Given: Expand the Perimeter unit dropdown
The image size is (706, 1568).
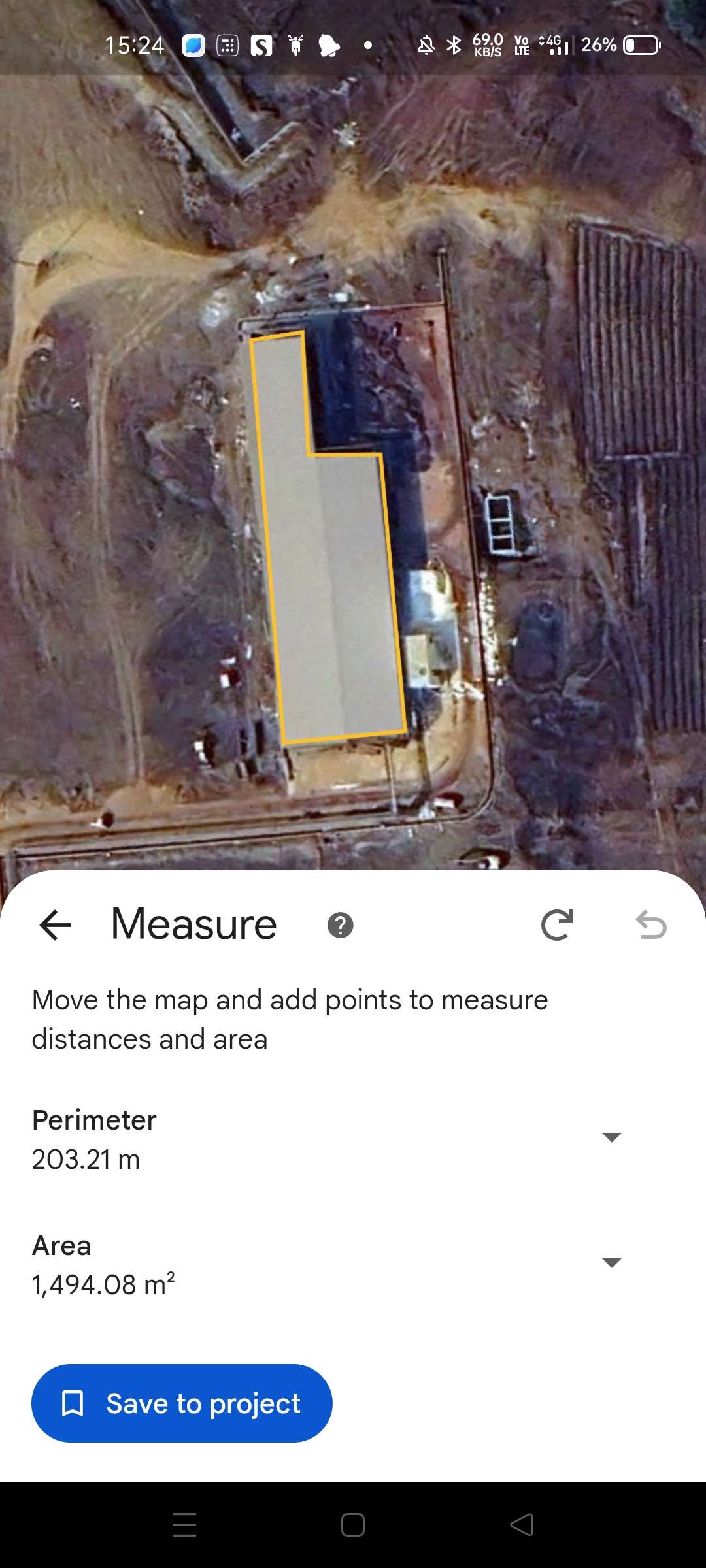Looking at the screenshot, I should pyautogui.click(x=611, y=1137).
